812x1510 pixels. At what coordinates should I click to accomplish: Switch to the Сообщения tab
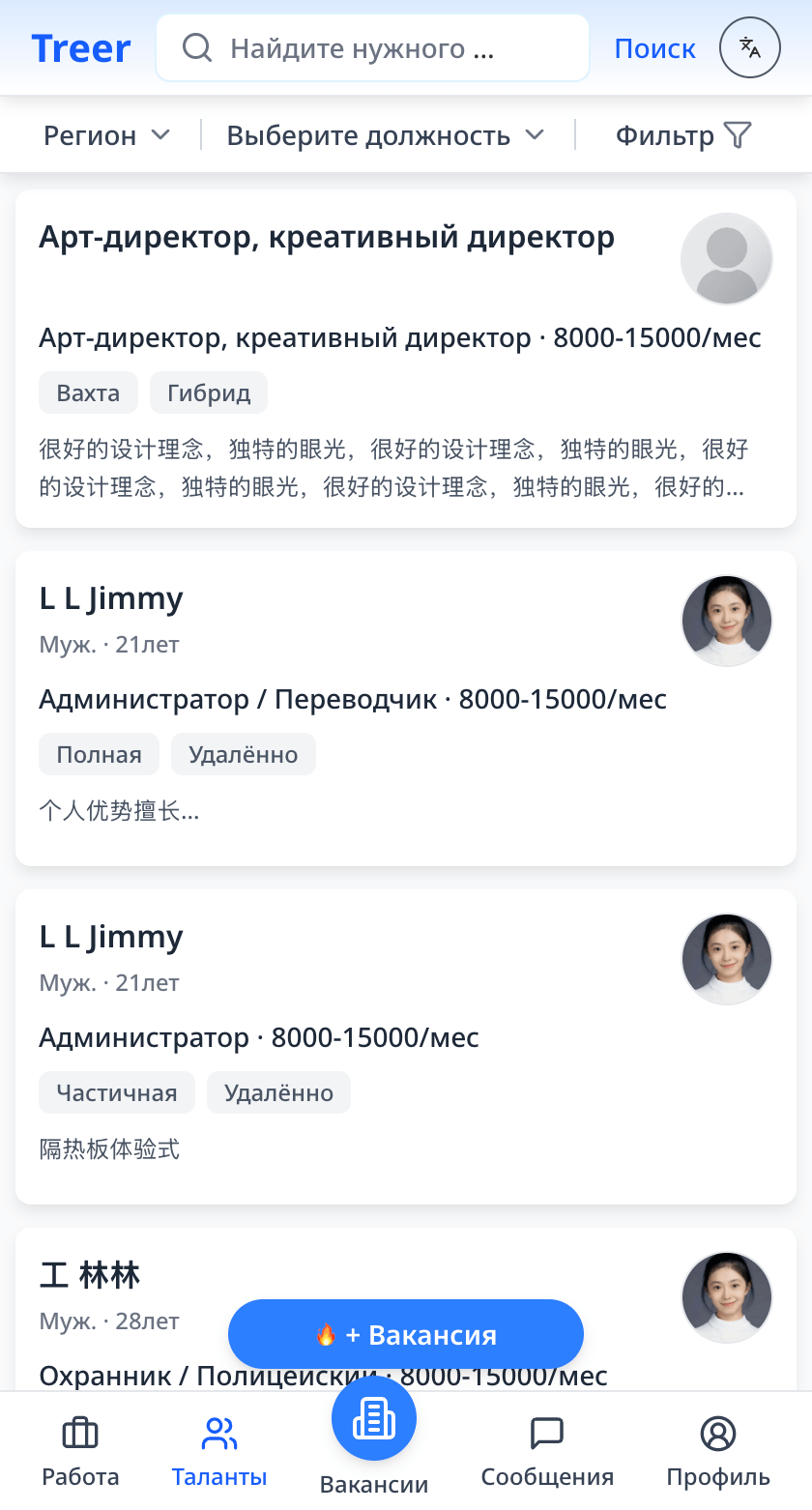coord(547,1452)
